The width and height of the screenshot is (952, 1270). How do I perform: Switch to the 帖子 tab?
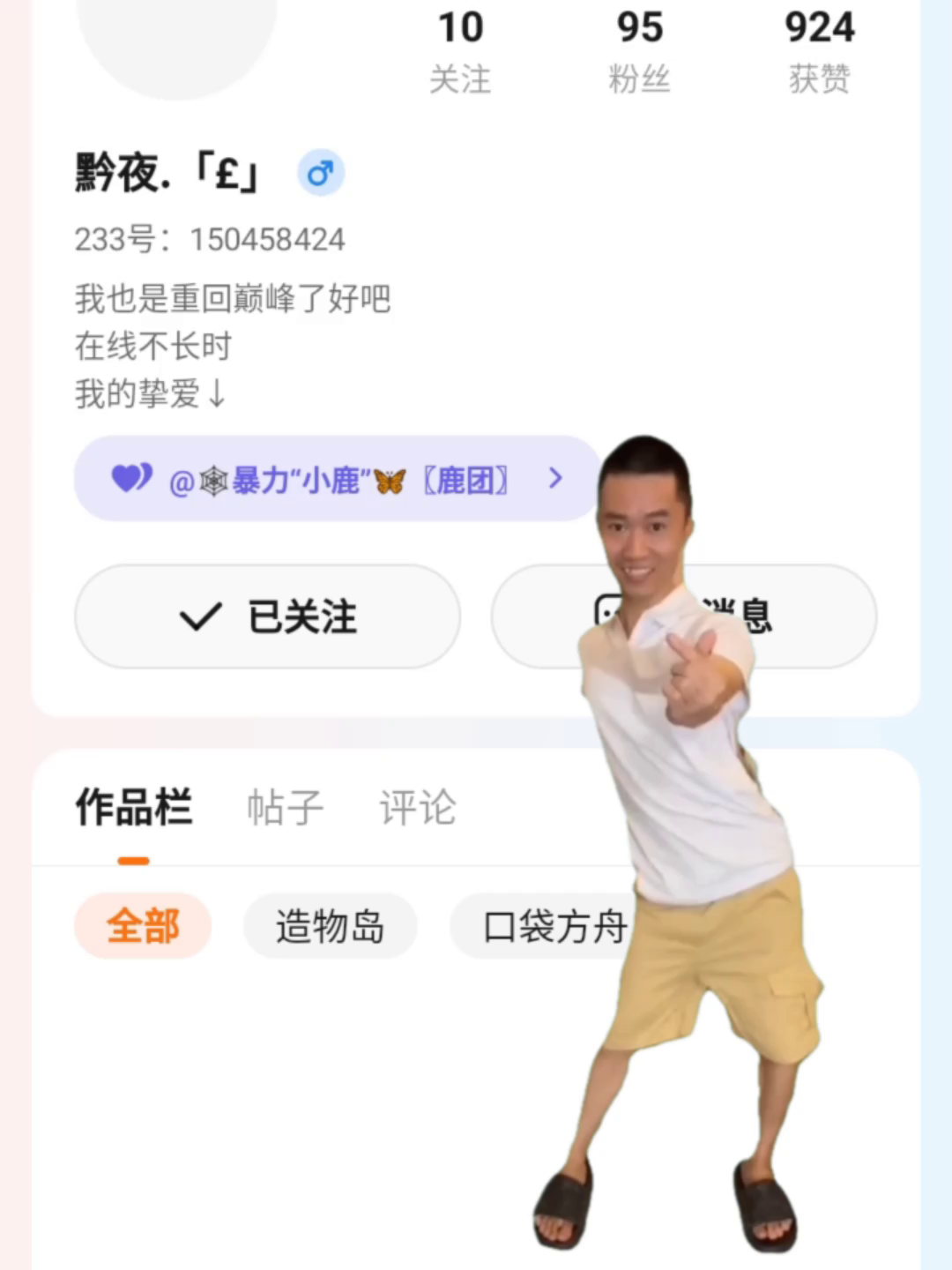coord(285,807)
